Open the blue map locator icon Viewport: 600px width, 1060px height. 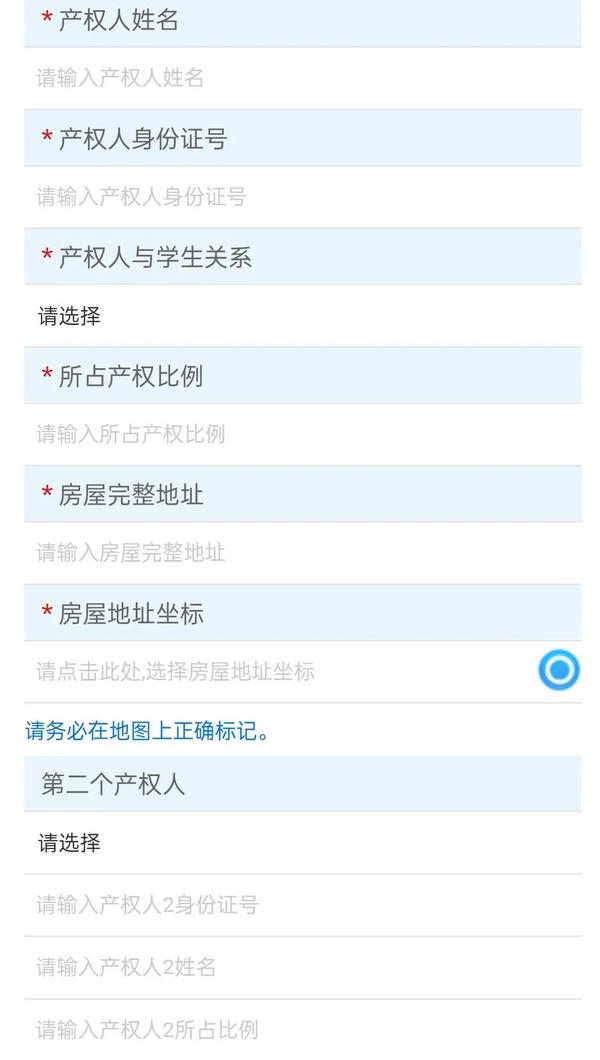[559, 670]
